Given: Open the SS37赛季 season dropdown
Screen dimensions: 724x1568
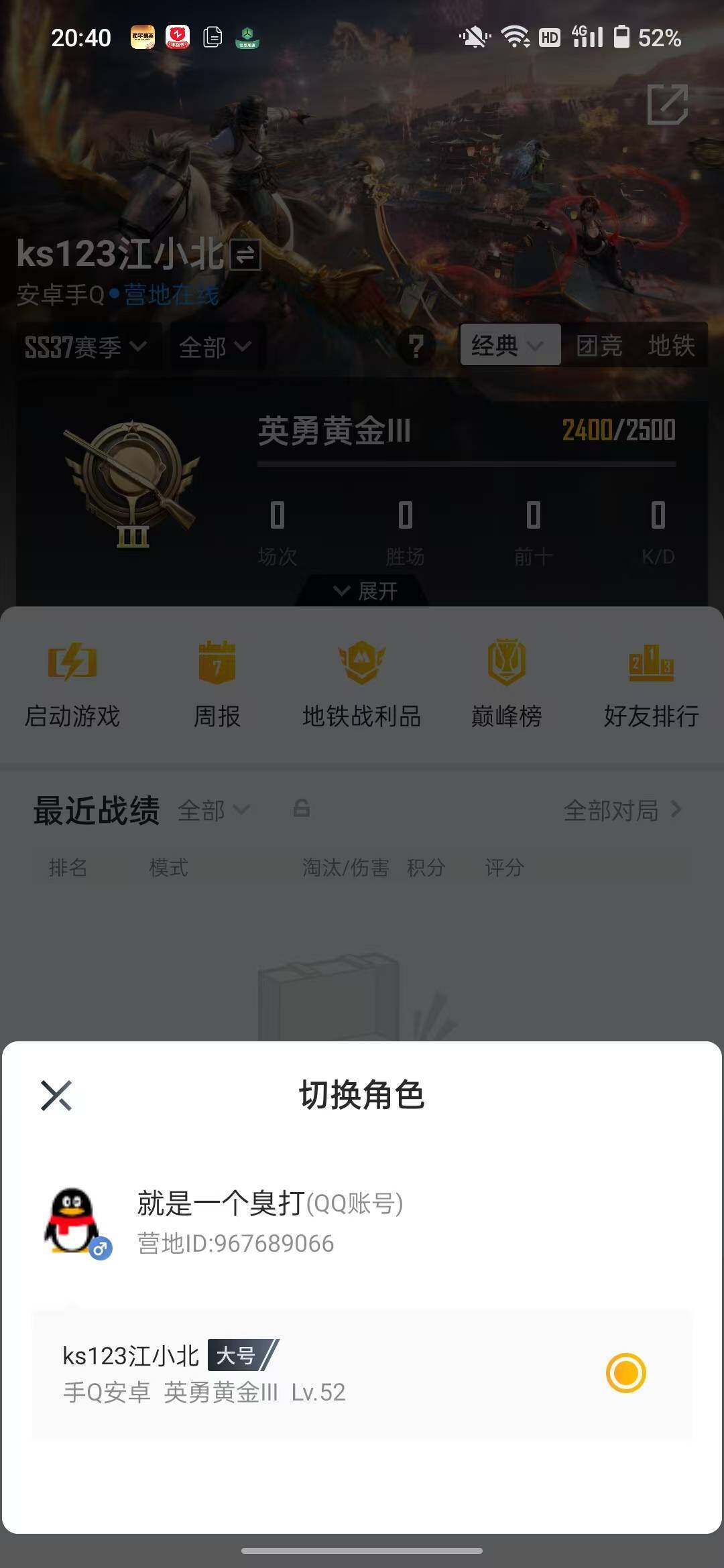Looking at the screenshot, I should 84,346.
